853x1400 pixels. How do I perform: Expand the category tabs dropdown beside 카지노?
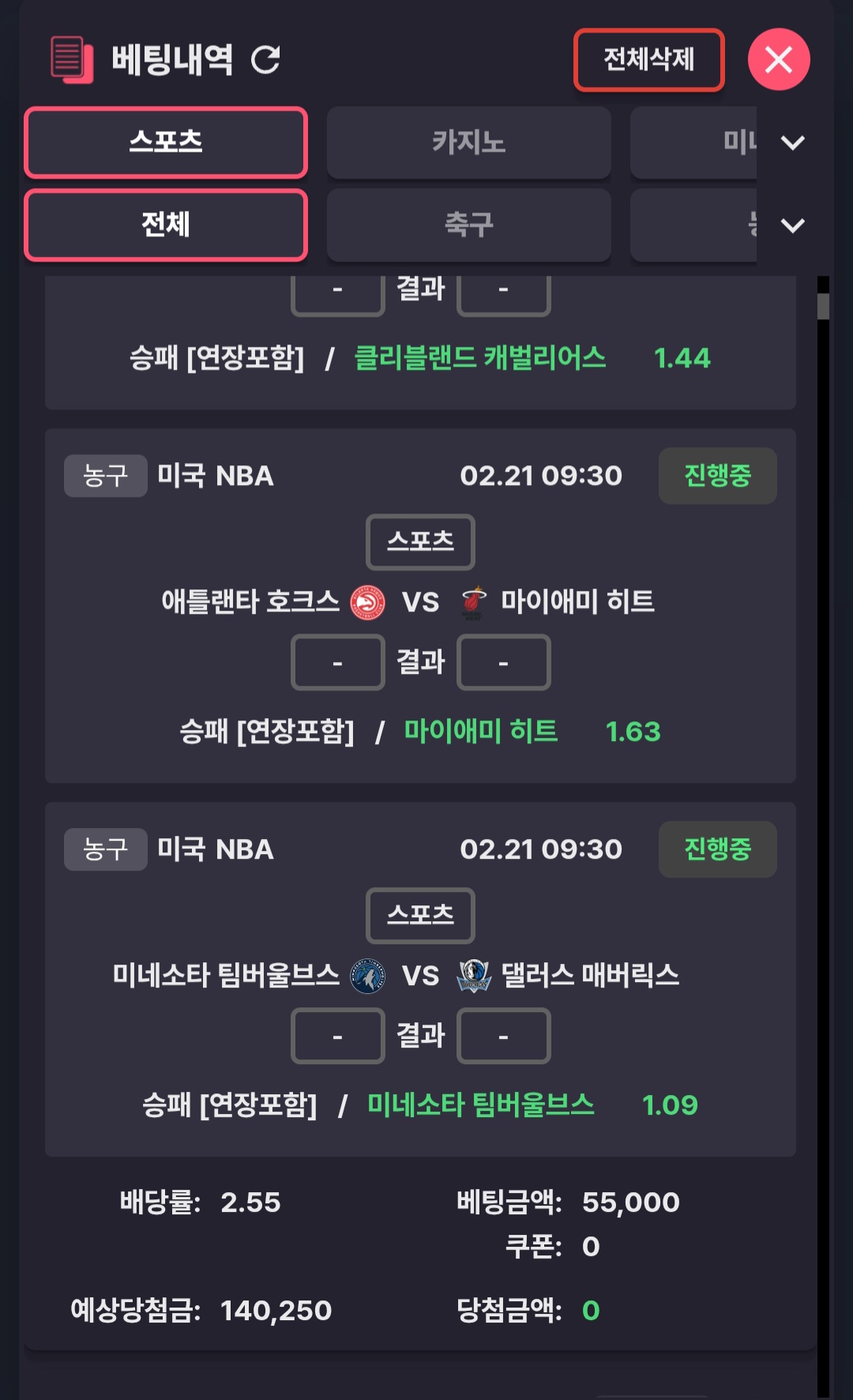pos(792,142)
